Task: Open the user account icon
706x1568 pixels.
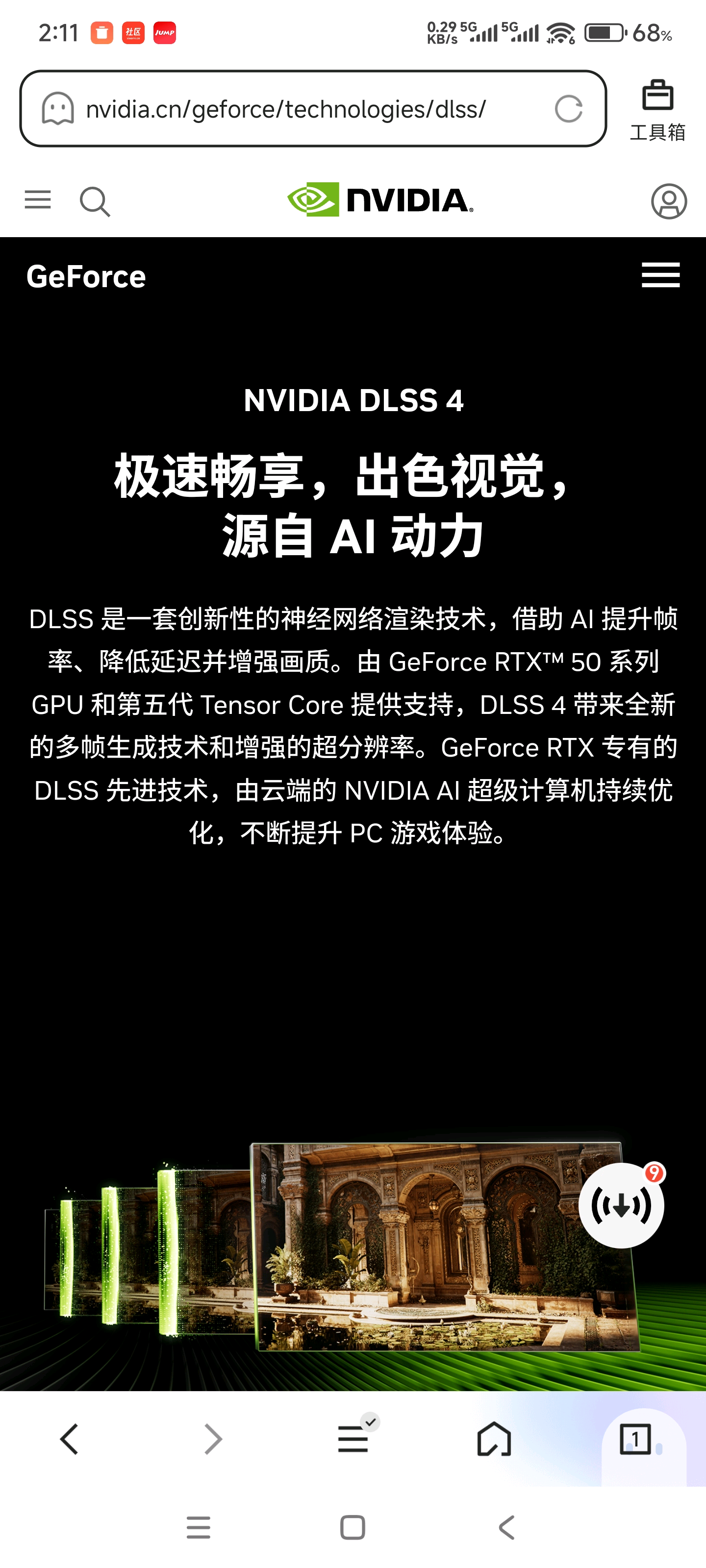Action: 668,201
